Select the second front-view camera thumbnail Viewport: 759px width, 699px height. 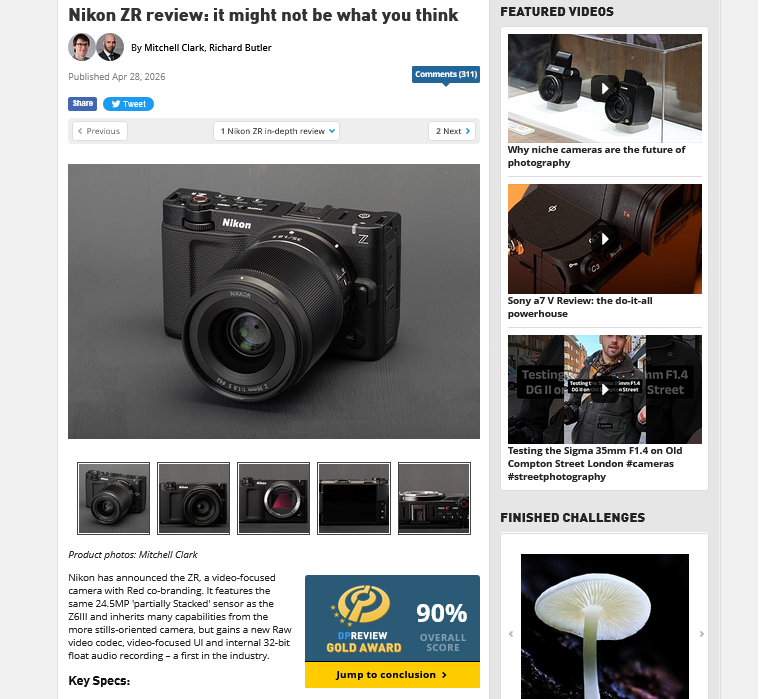[x=194, y=498]
